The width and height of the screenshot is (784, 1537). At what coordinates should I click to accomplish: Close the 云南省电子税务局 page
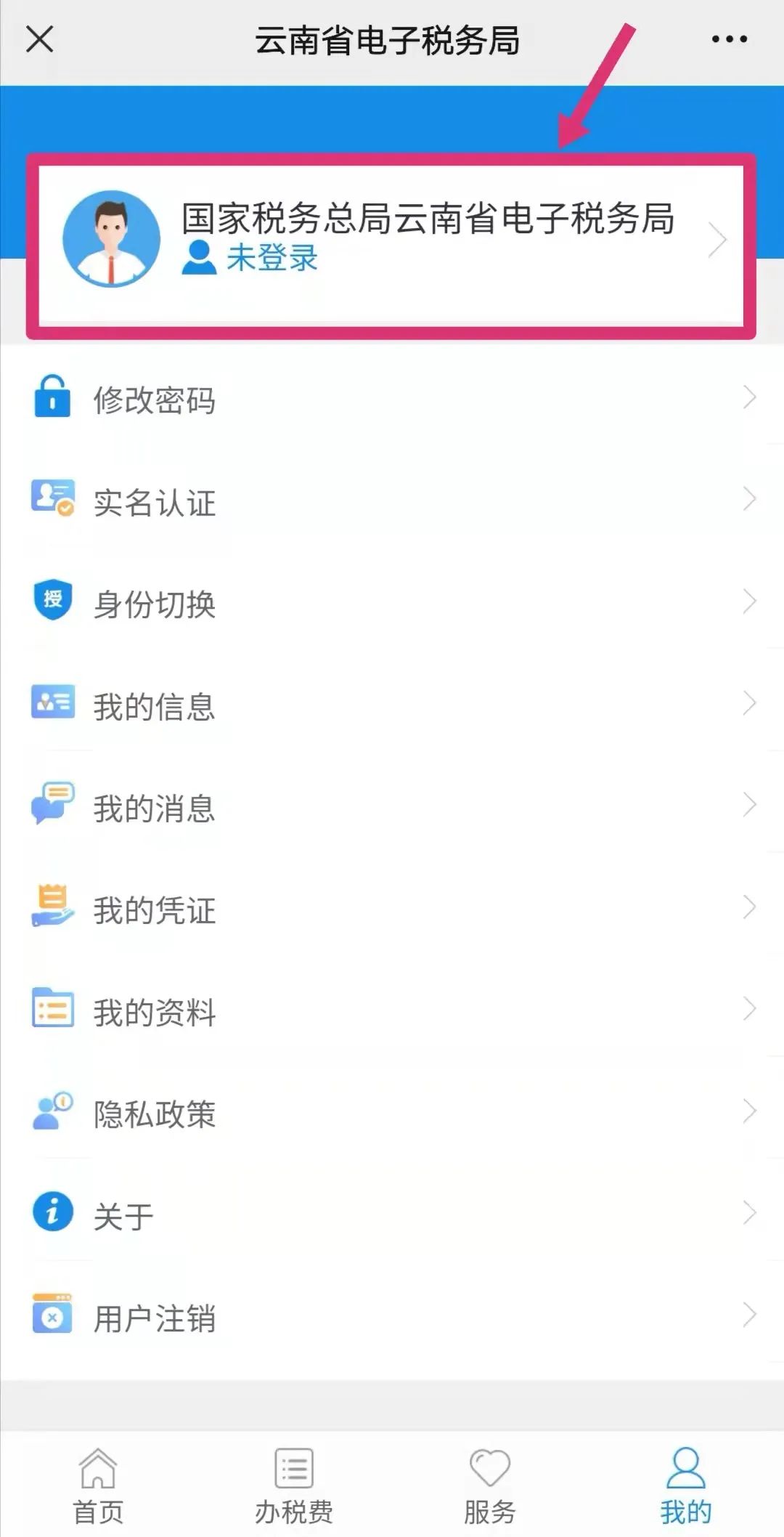(40, 39)
